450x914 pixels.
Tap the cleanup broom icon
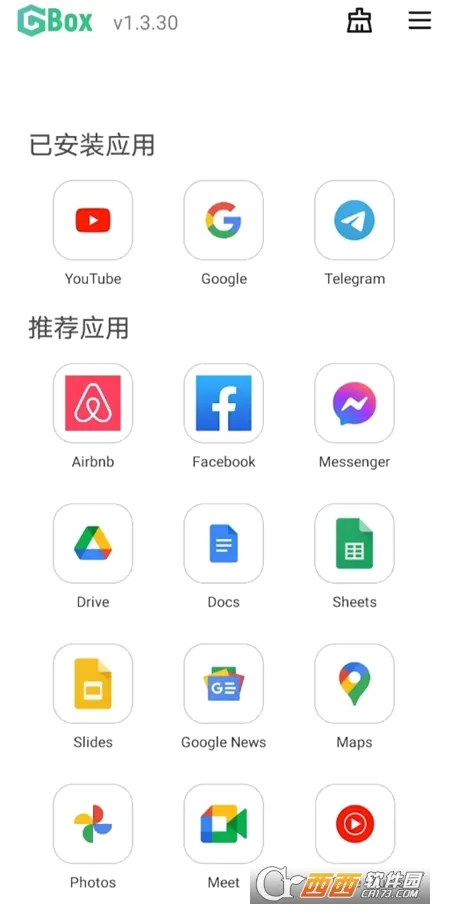pos(360,21)
